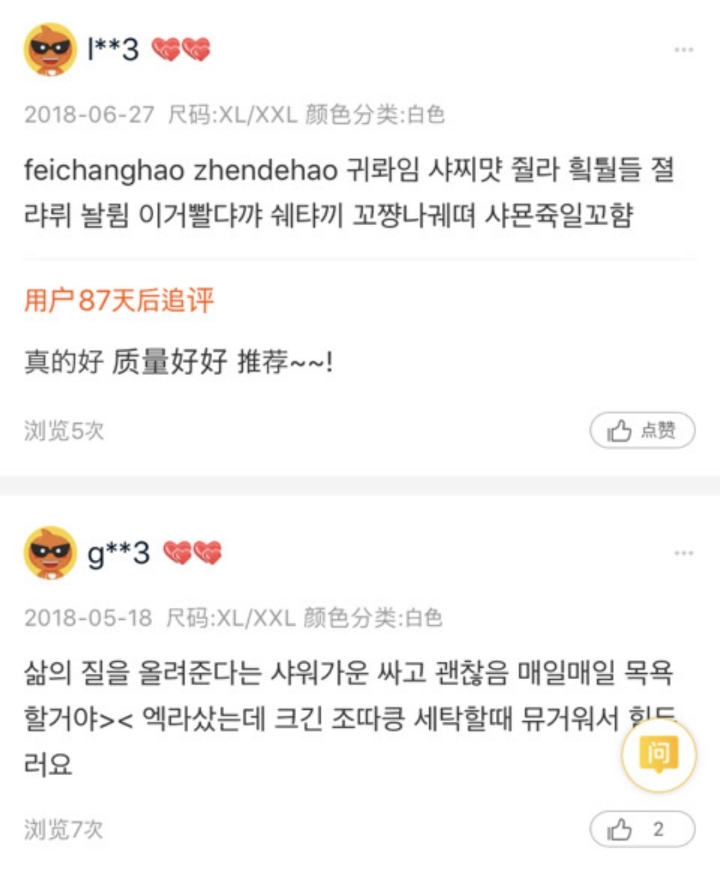View l**3's profile avatar
Viewport: 720px width, 873px height.
(x=50, y=50)
